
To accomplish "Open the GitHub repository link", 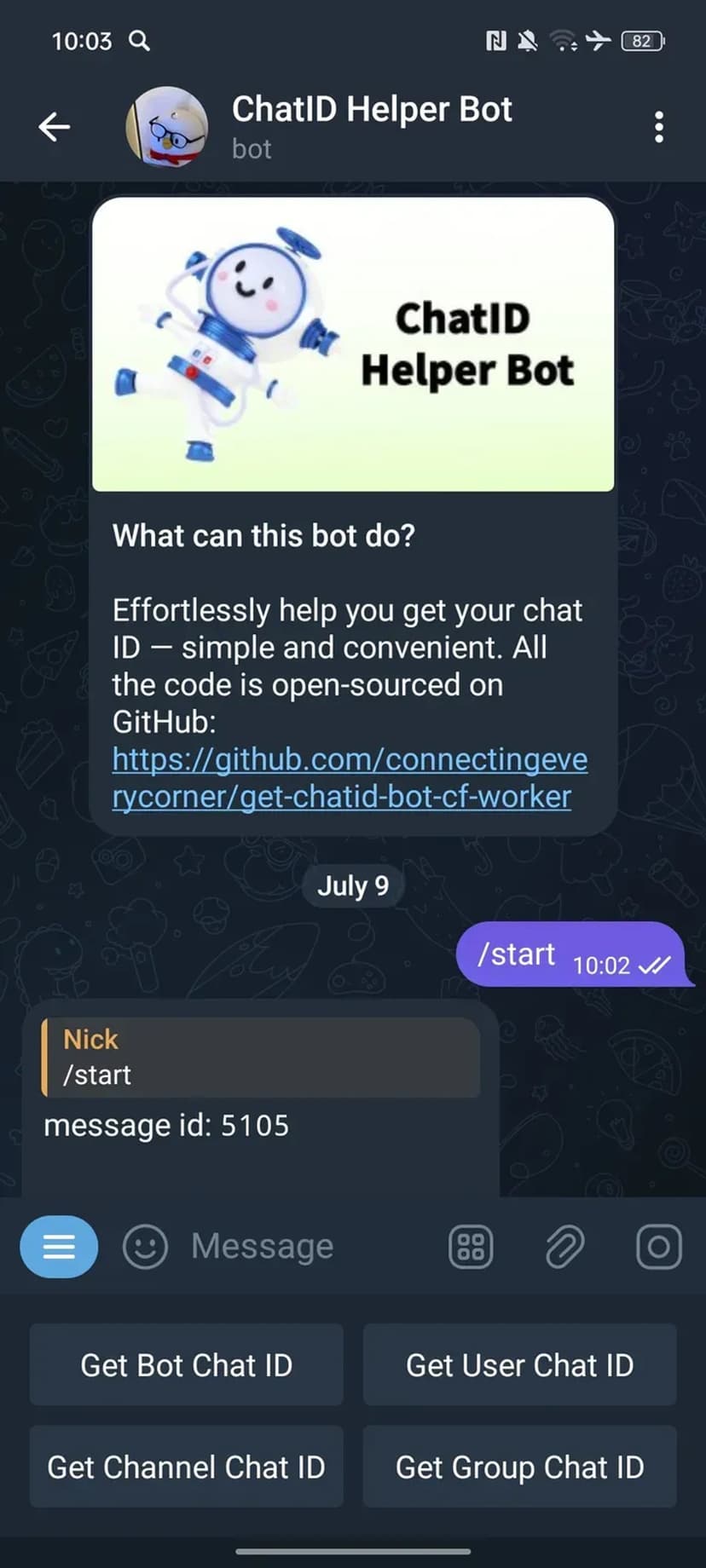I will [350, 777].
